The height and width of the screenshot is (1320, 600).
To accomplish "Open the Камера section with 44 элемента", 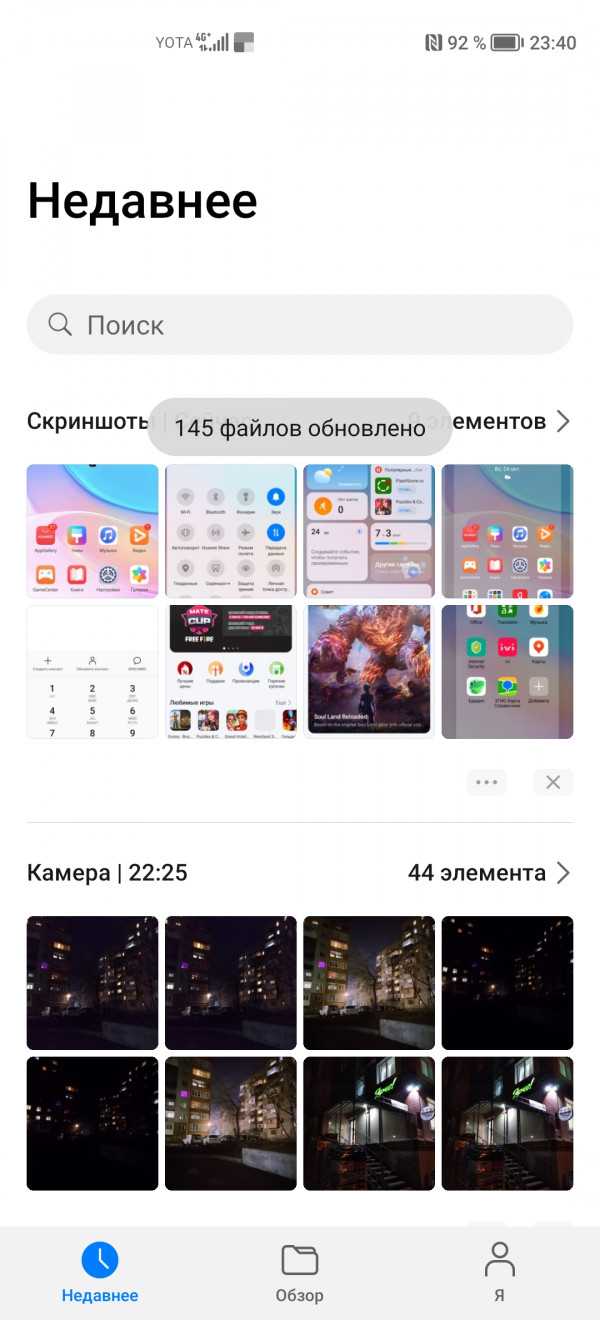I will [x=563, y=873].
